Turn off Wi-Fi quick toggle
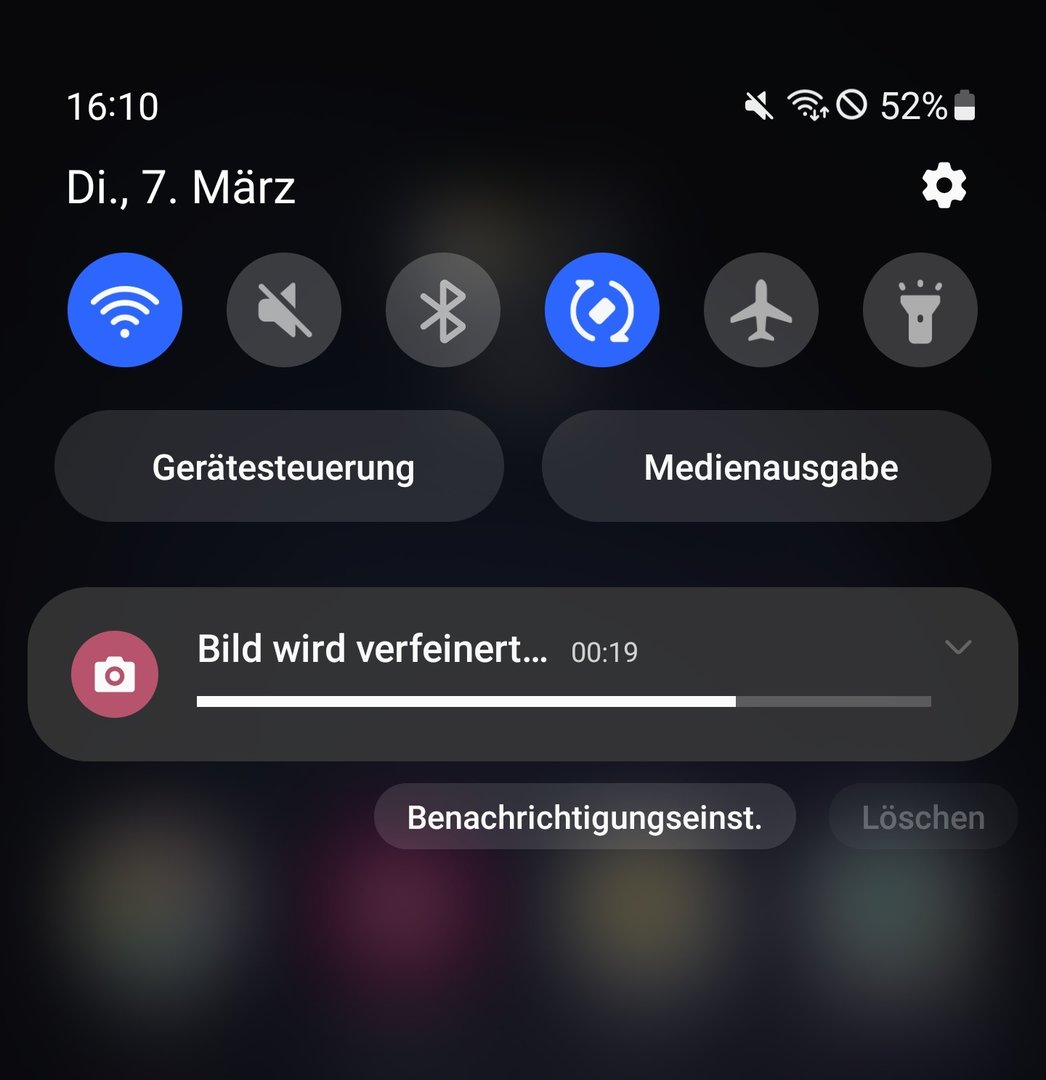The image size is (1046, 1080). pos(125,310)
